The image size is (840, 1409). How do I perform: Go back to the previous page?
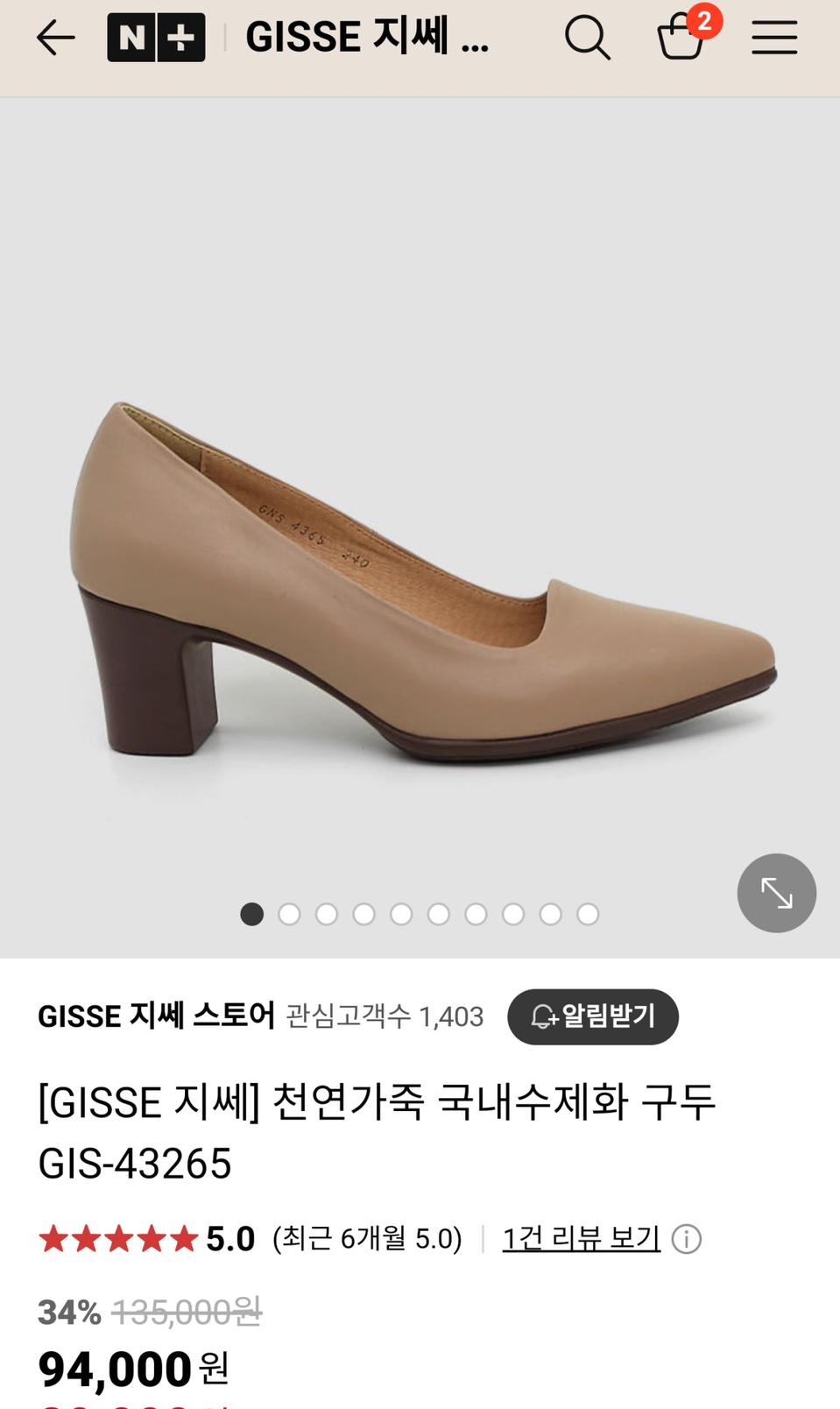click(x=54, y=37)
